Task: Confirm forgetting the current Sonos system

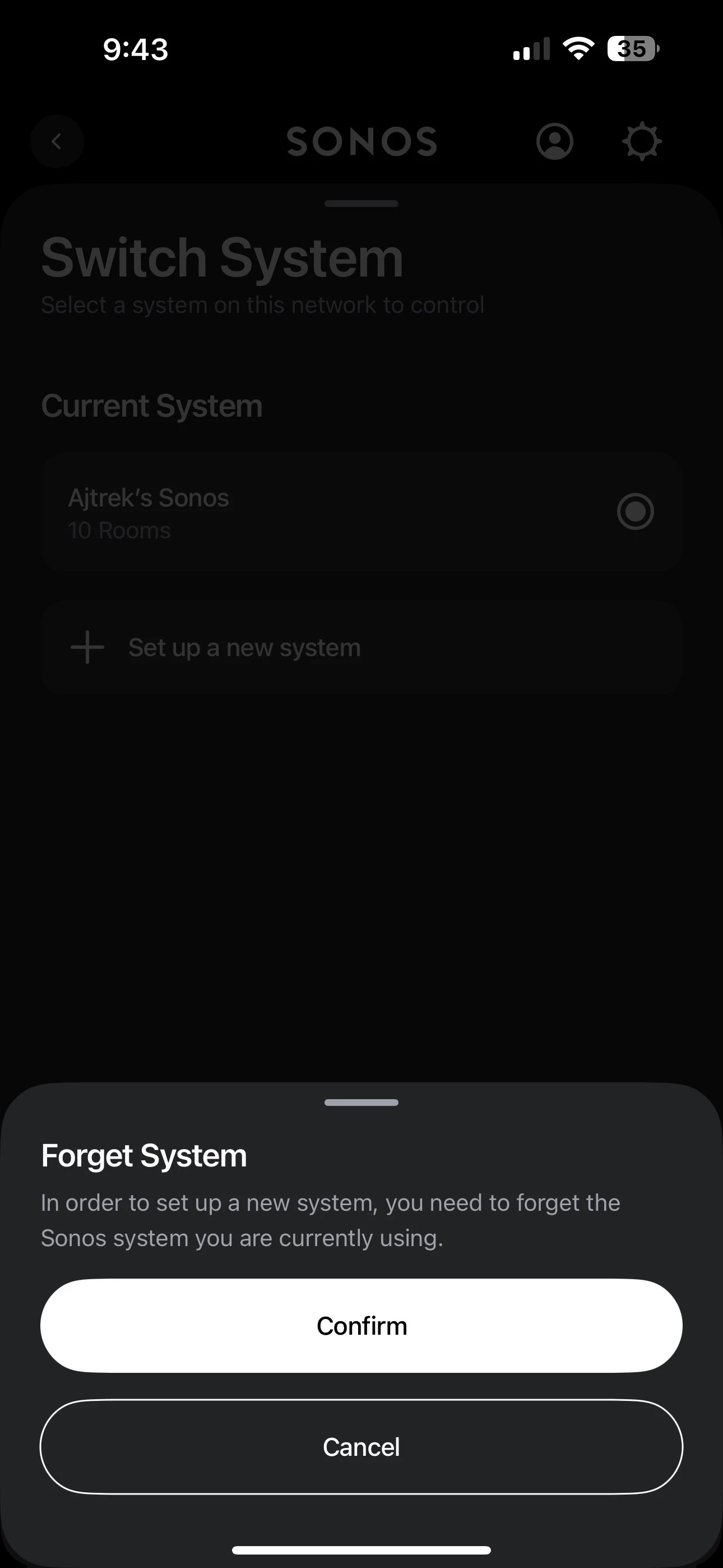Action: click(x=361, y=1325)
